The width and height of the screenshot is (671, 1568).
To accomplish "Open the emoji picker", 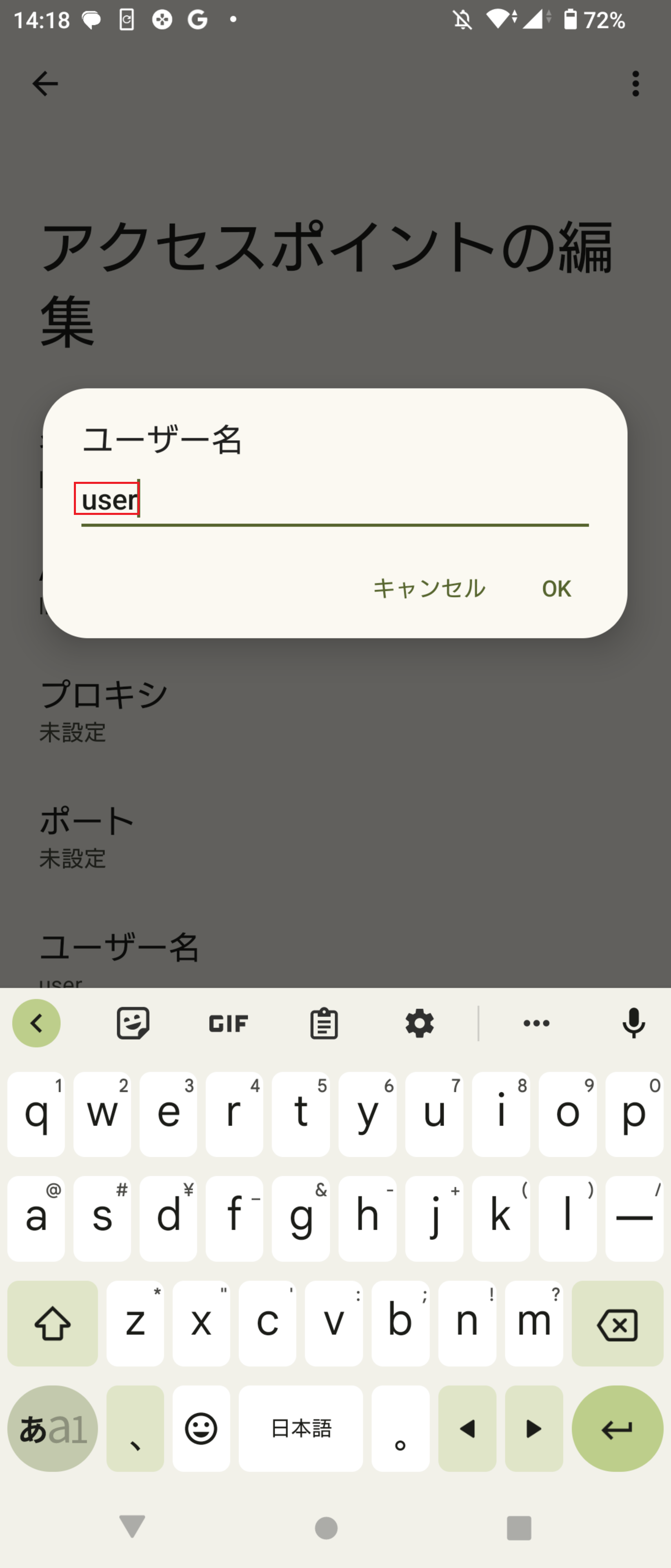I will click(x=201, y=1429).
